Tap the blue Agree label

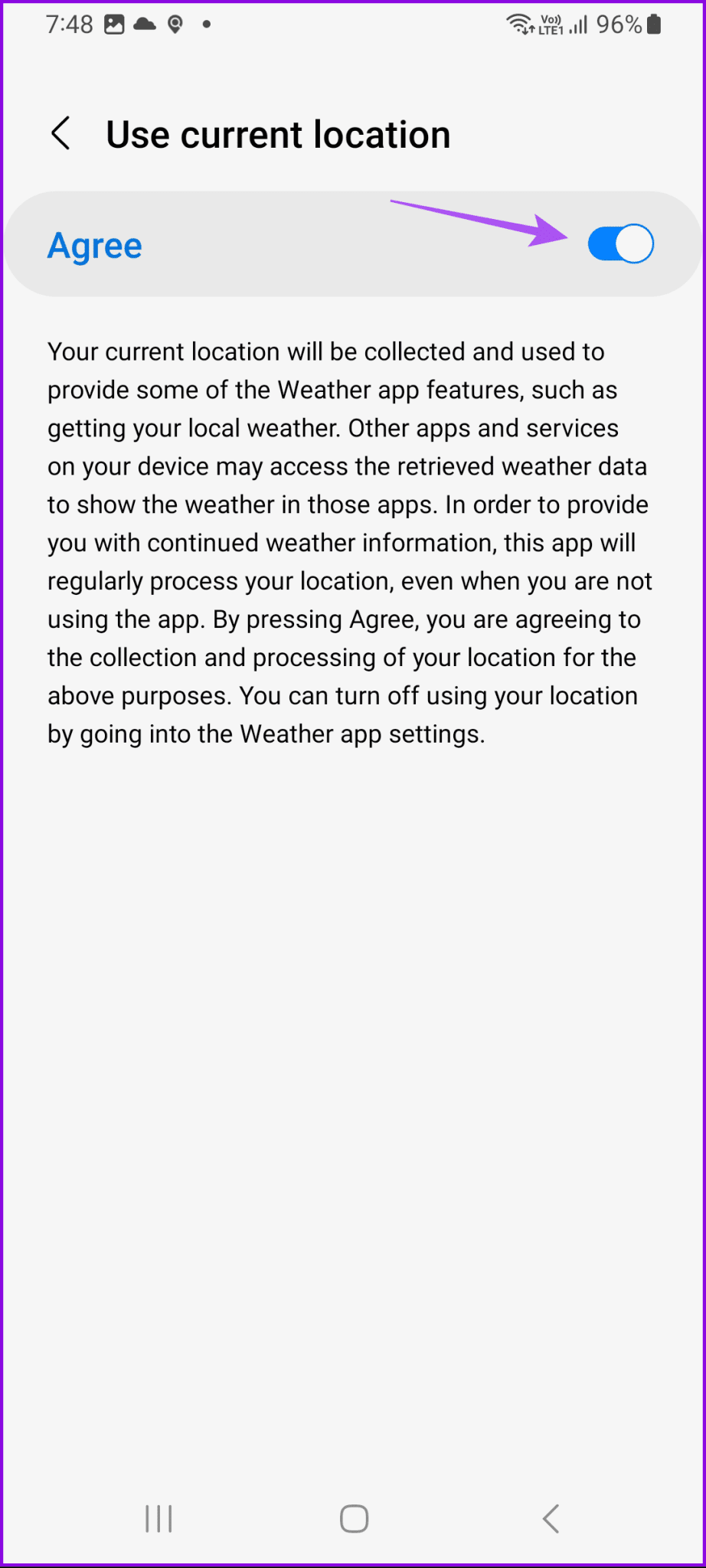tap(94, 245)
